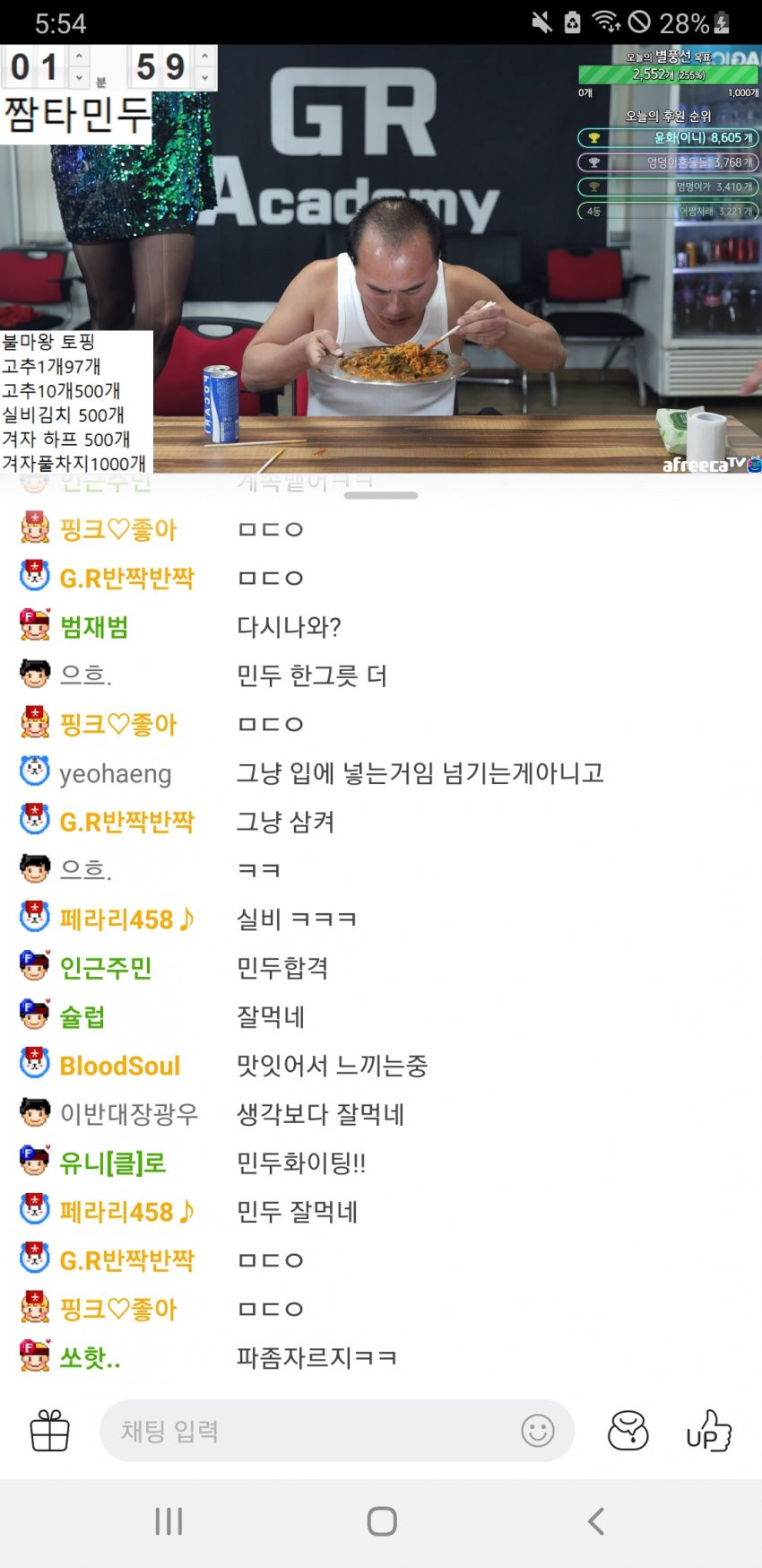
Task: Open the emoji picker in chat input
Action: (x=538, y=1431)
